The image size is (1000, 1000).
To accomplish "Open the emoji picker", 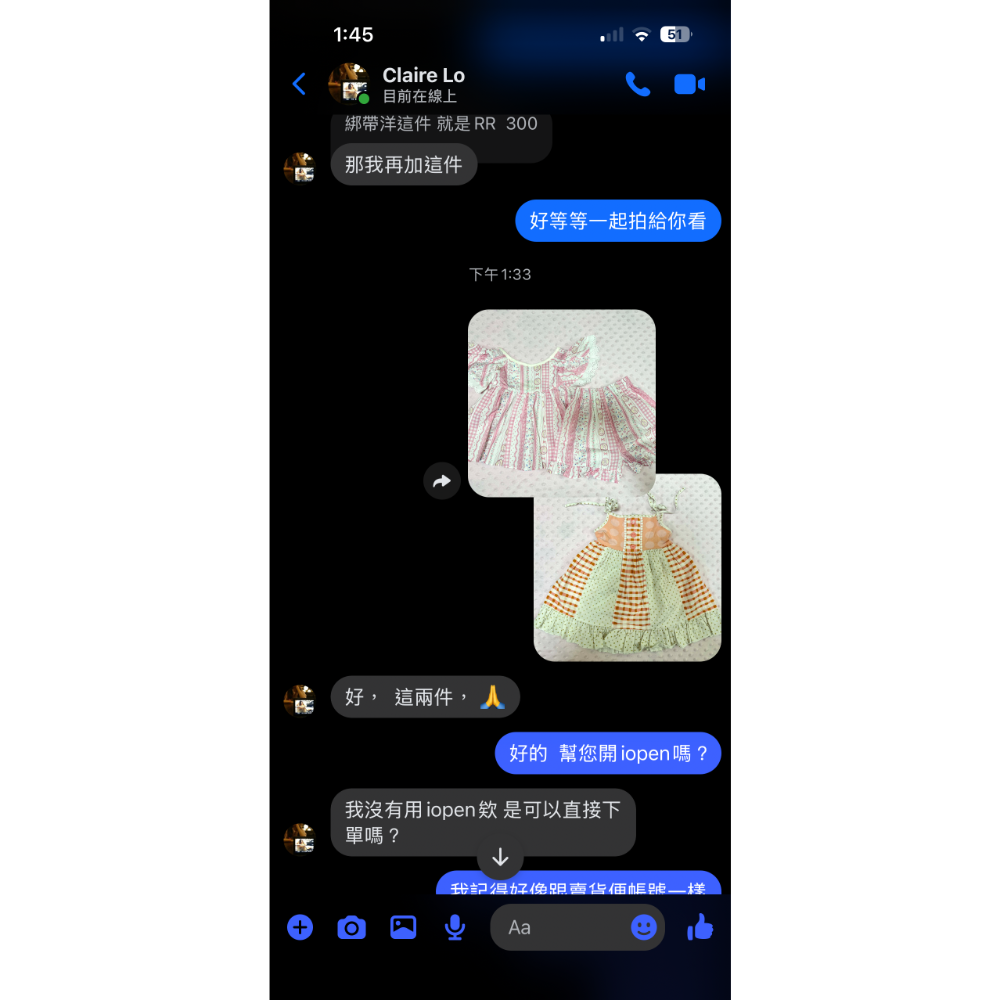I will tap(643, 927).
